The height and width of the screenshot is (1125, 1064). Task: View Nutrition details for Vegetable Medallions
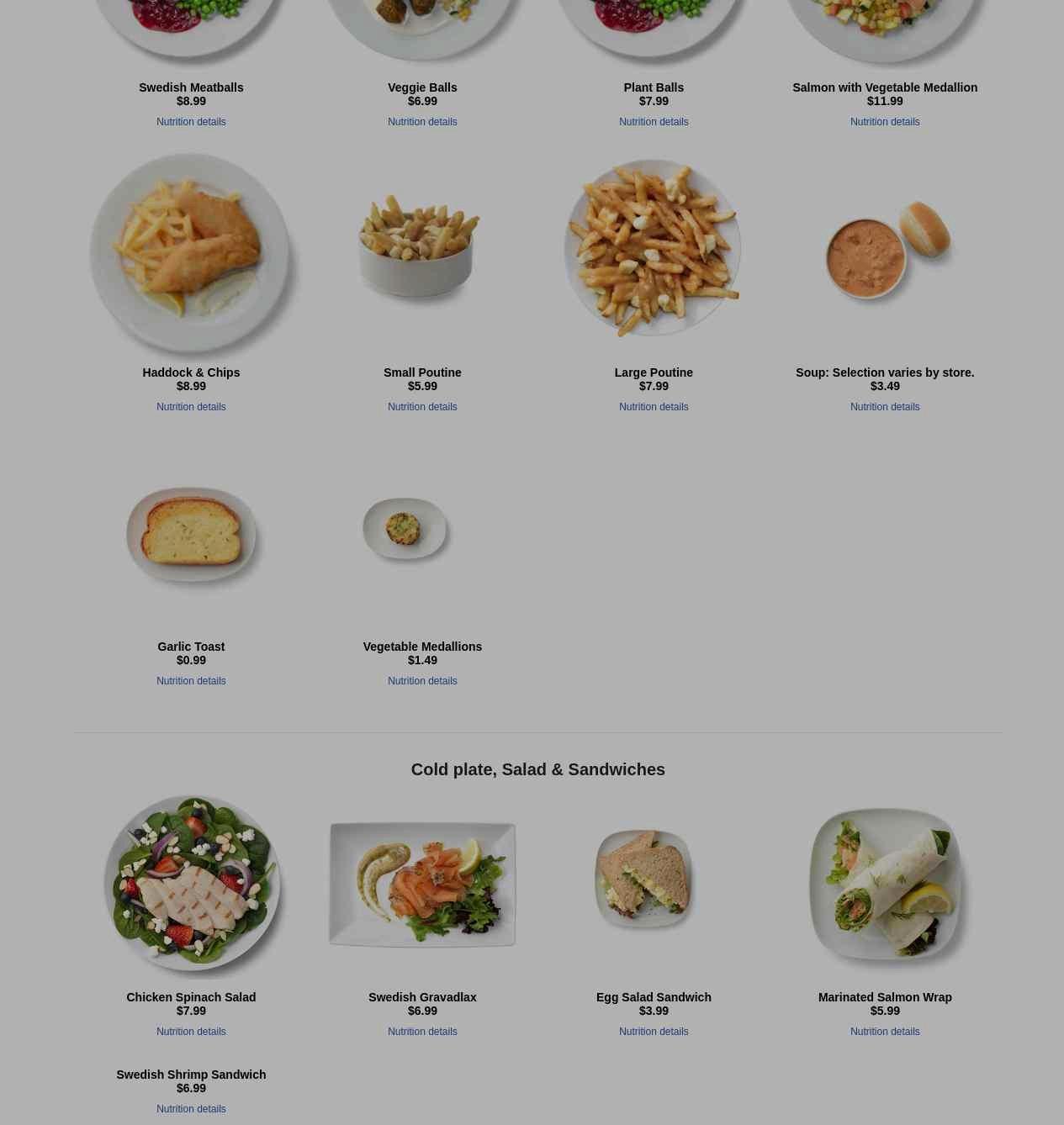[x=422, y=681]
